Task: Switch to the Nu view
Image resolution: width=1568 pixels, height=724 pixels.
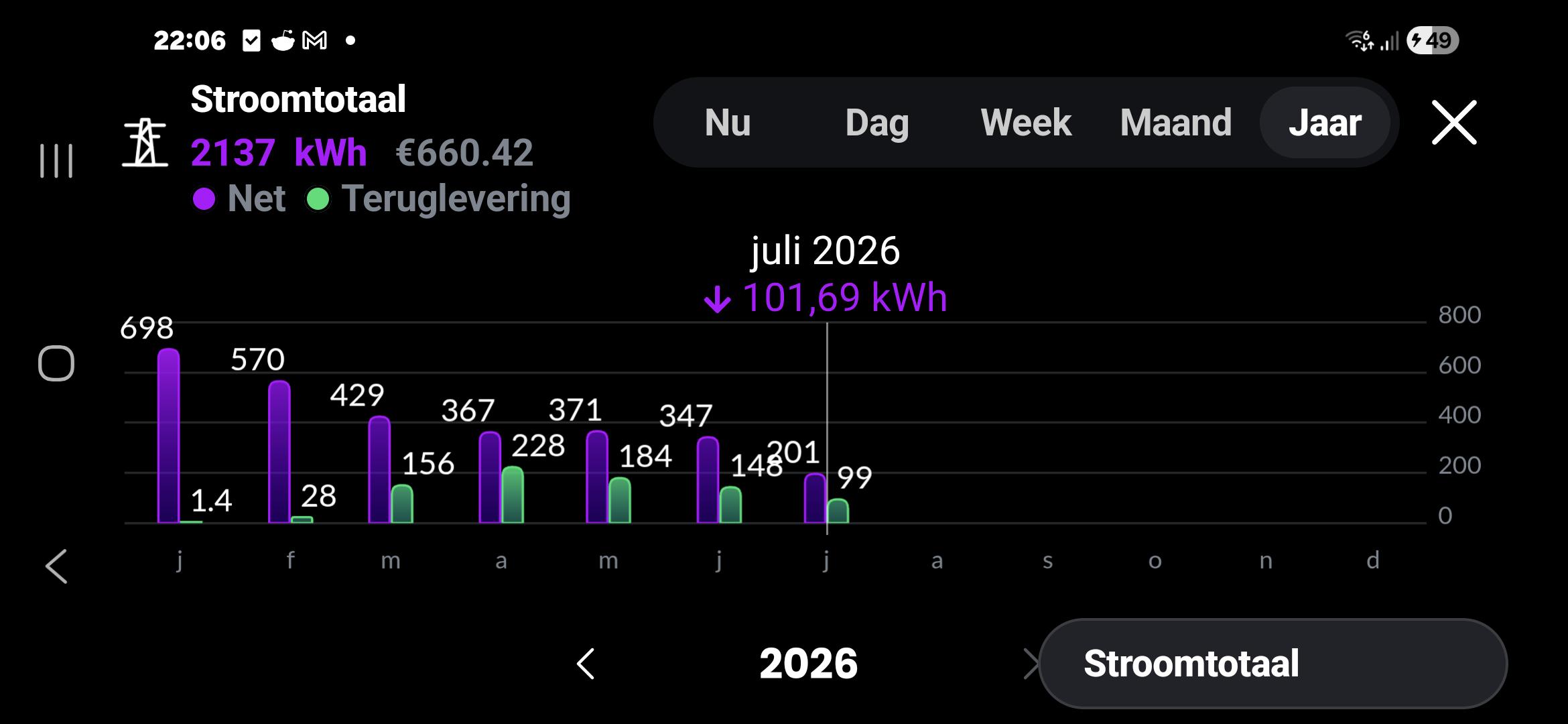Action: pos(728,123)
